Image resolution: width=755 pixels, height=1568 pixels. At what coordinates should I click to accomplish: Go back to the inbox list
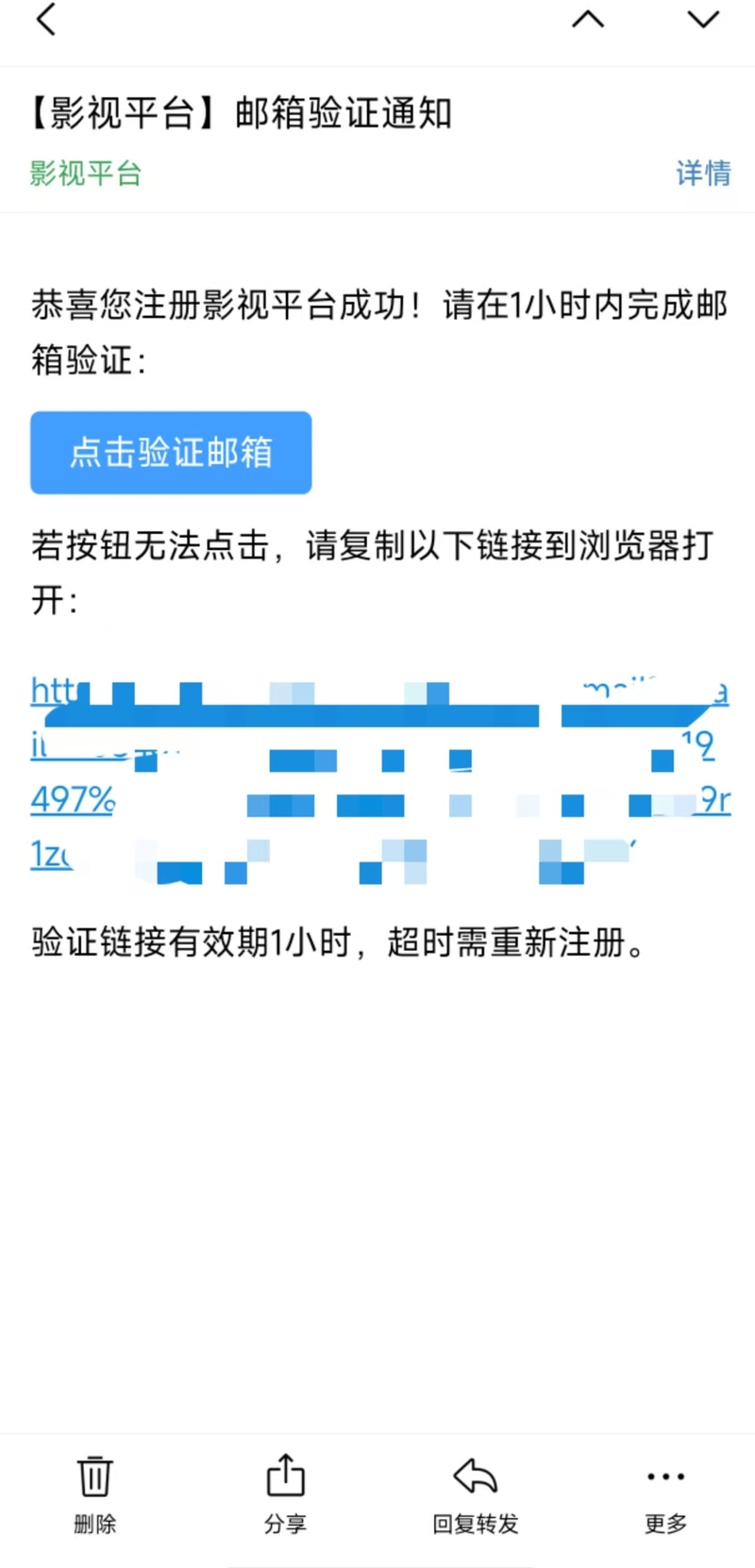[x=45, y=20]
